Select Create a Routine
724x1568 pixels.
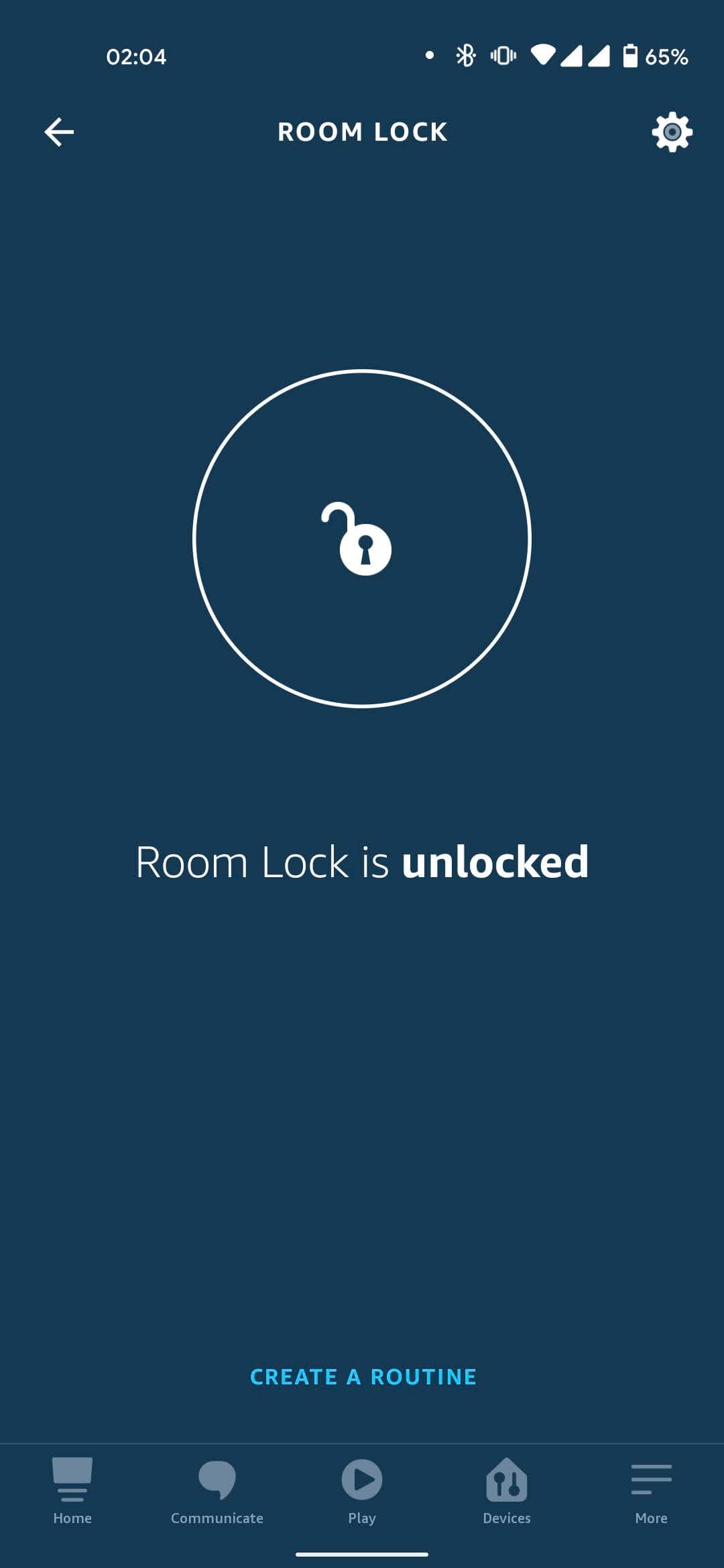pyautogui.click(x=363, y=1377)
